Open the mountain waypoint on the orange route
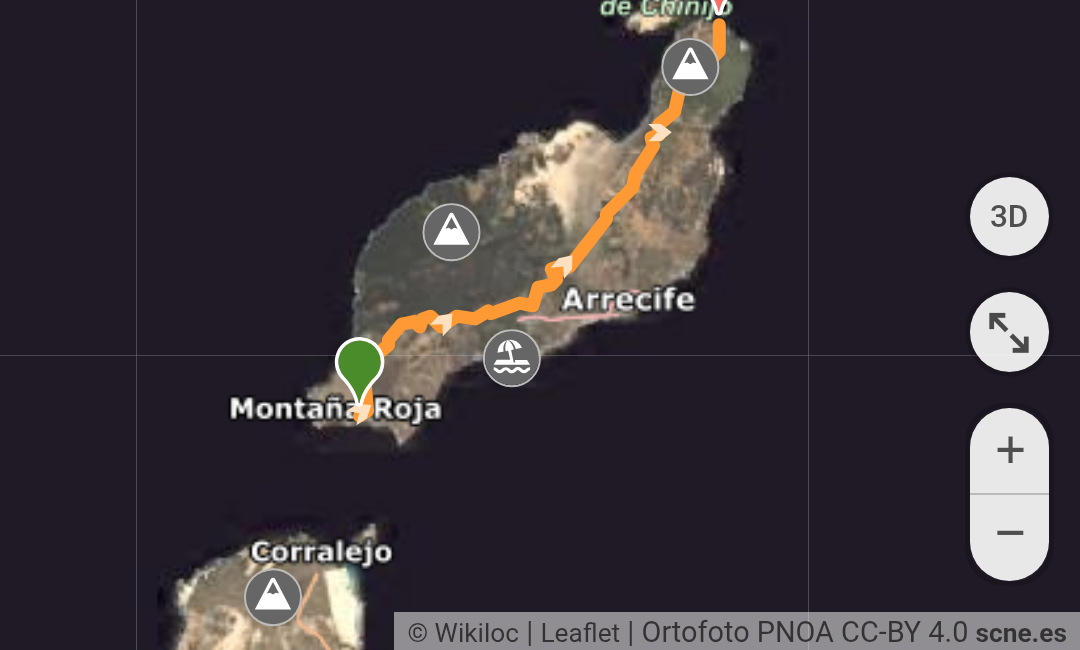 click(x=690, y=67)
